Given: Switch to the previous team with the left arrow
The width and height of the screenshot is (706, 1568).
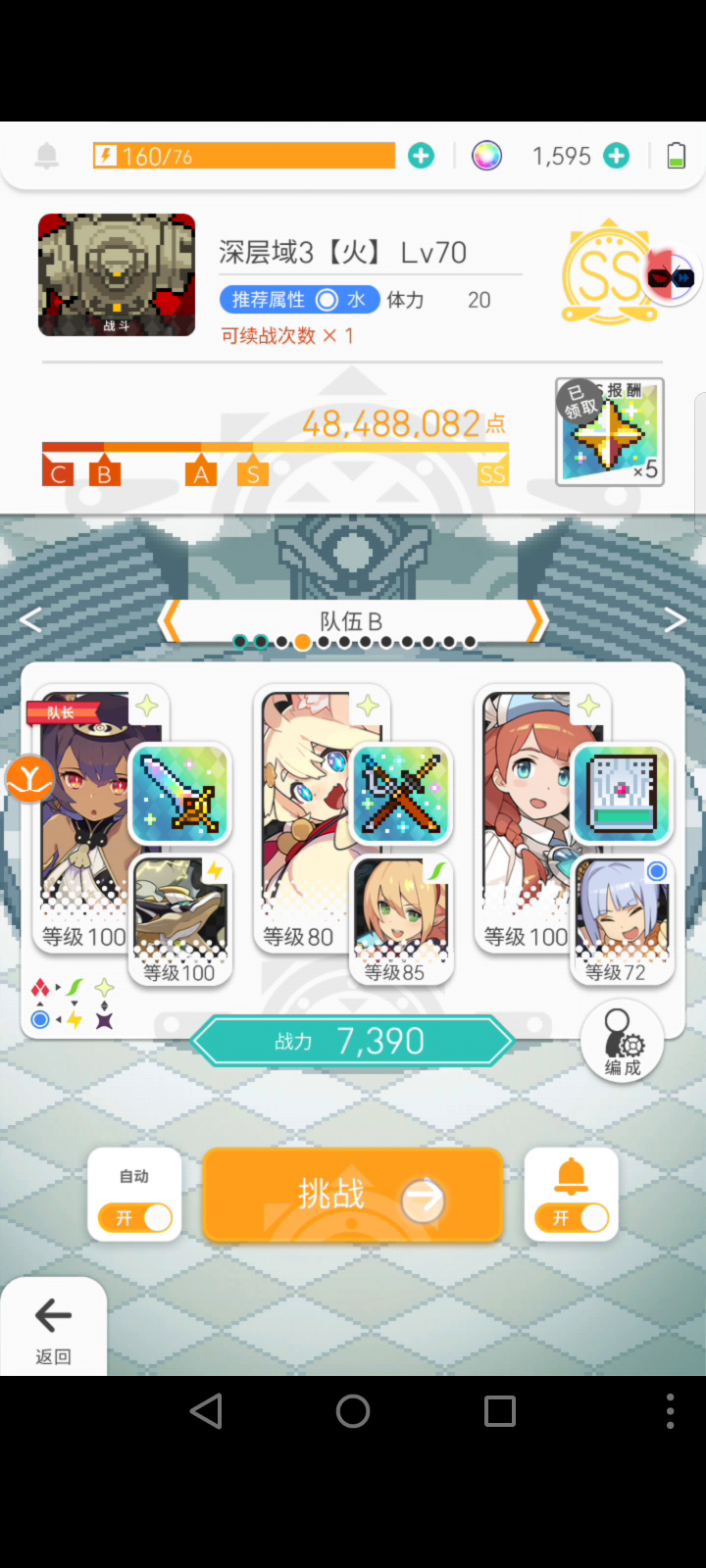Looking at the screenshot, I should (31, 619).
